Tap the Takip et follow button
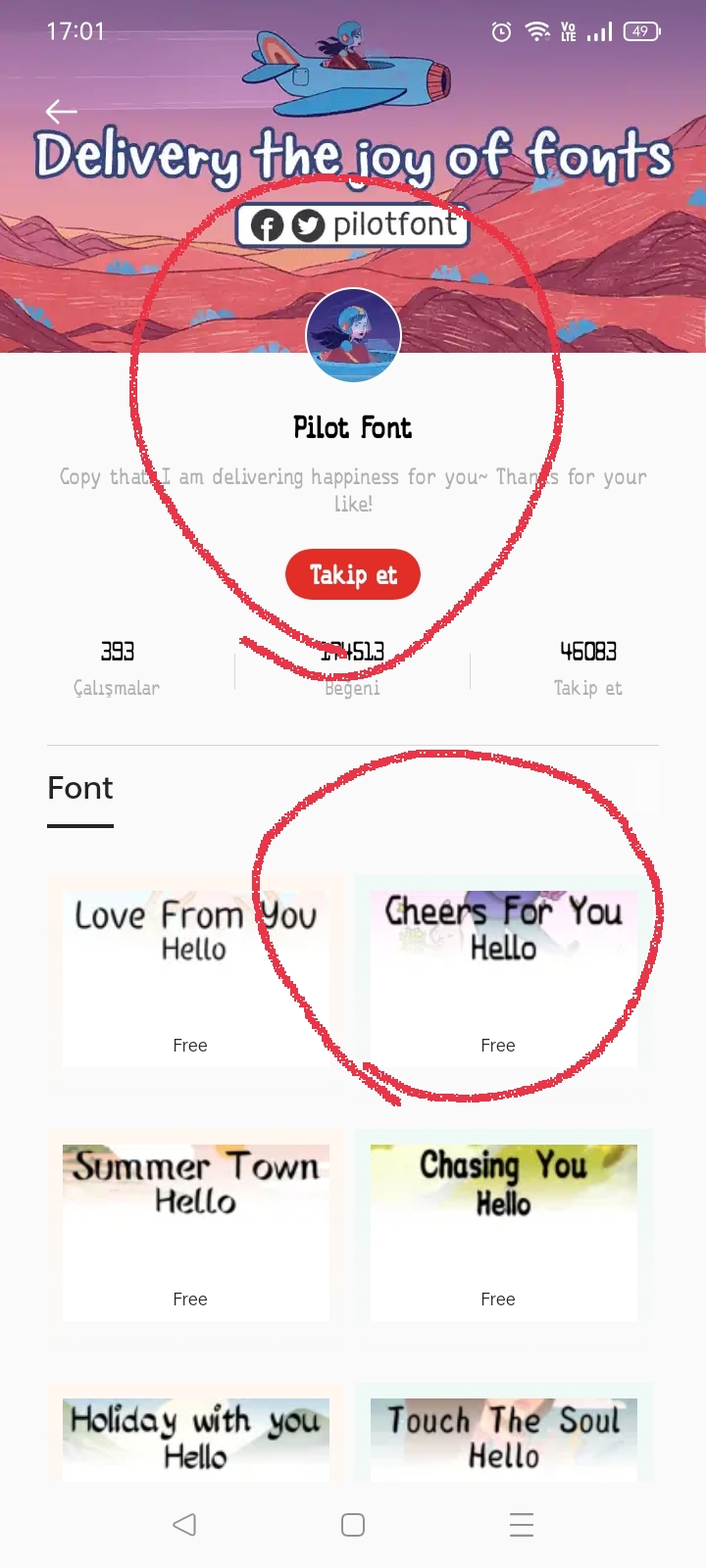The width and height of the screenshot is (706, 1568). (353, 574)
